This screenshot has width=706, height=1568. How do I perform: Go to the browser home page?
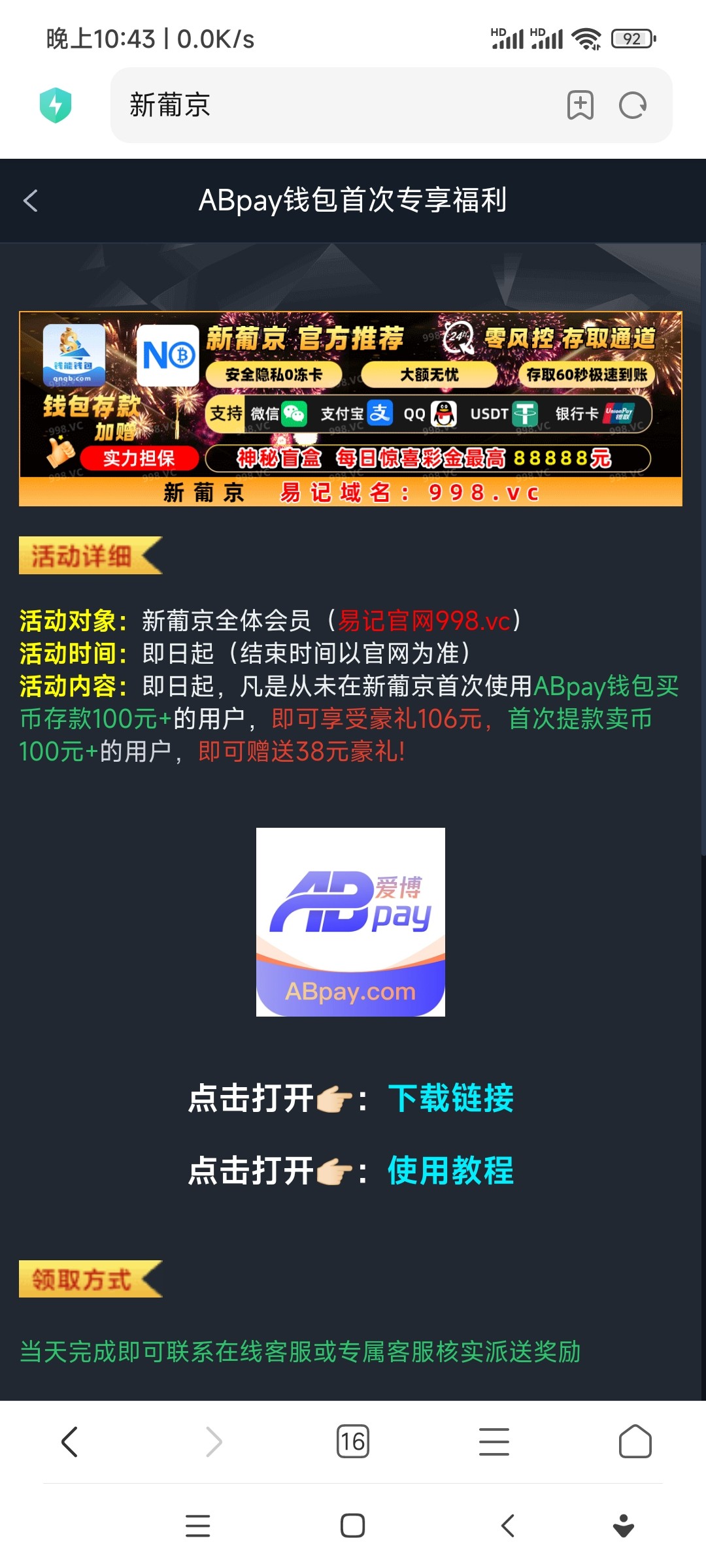pyautogui.click(x=635, y=1441)
